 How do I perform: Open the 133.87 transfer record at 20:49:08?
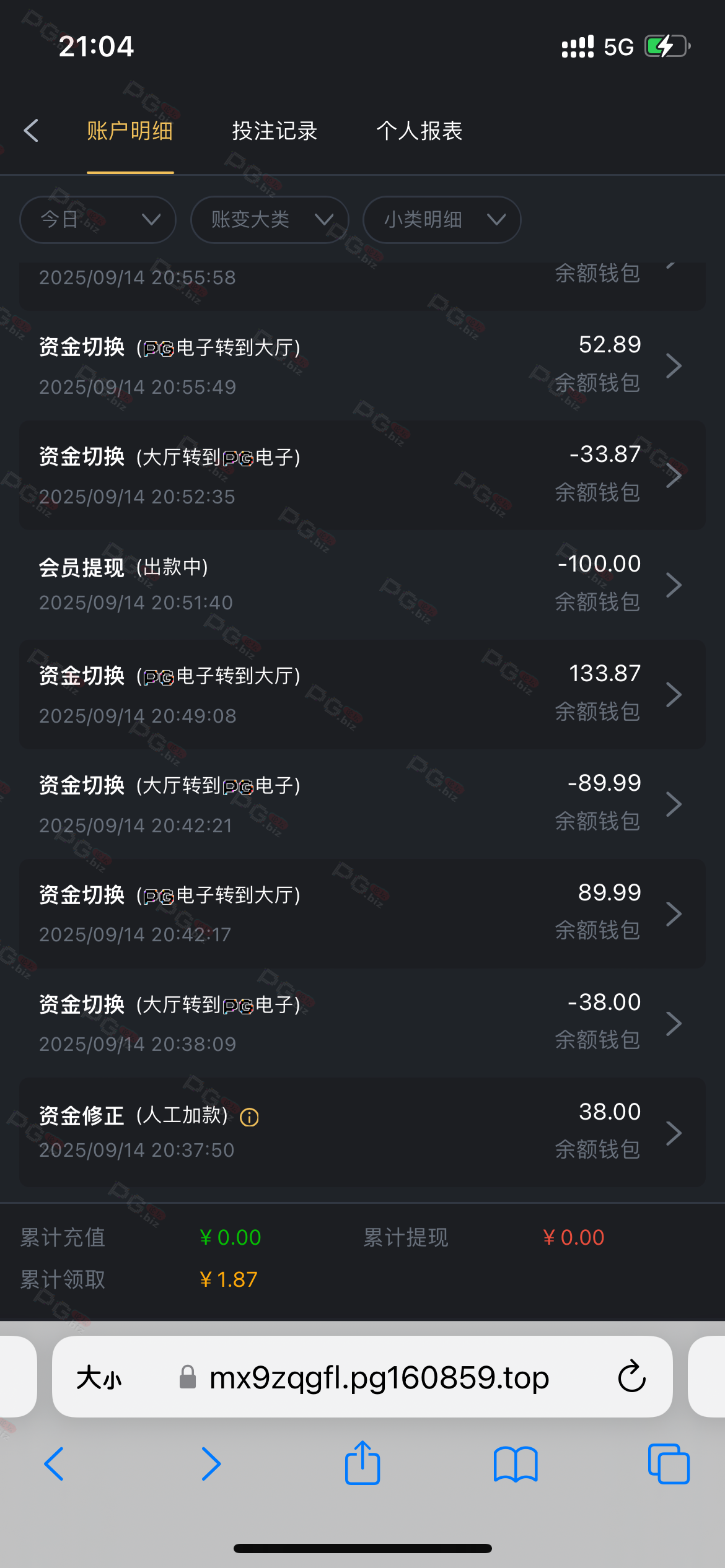coord(362,694)
